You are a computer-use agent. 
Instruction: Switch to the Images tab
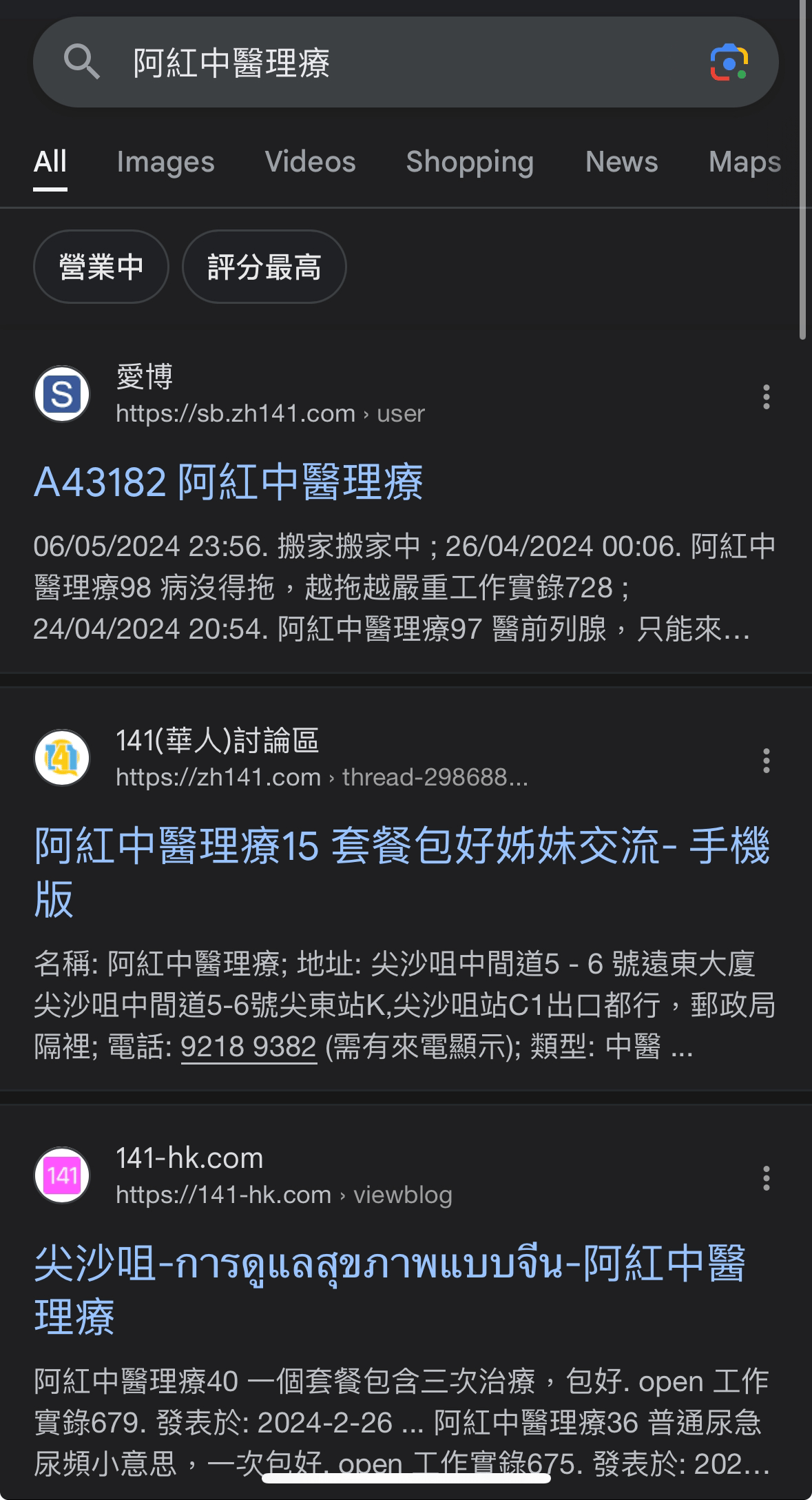click(165, 162)
